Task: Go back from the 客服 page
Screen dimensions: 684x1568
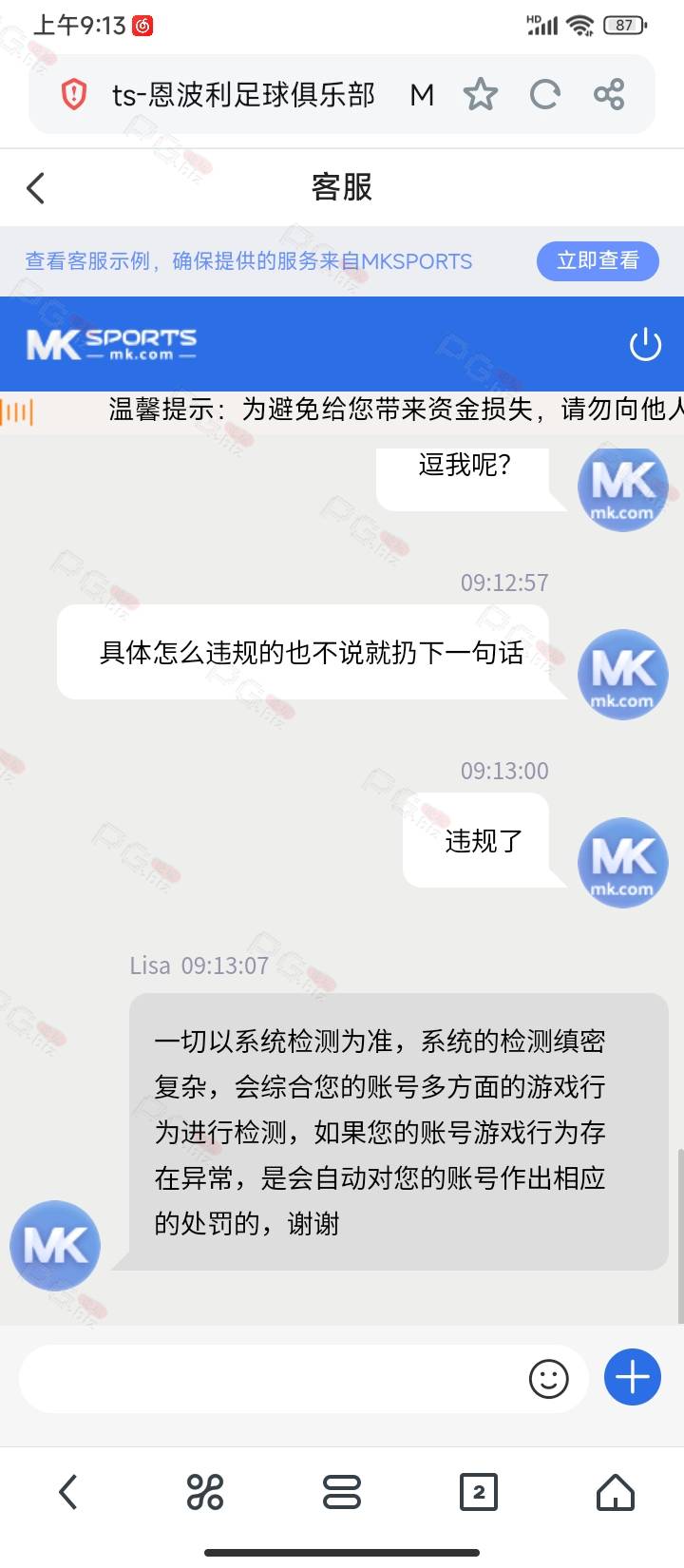Action: tap(36, 188)
